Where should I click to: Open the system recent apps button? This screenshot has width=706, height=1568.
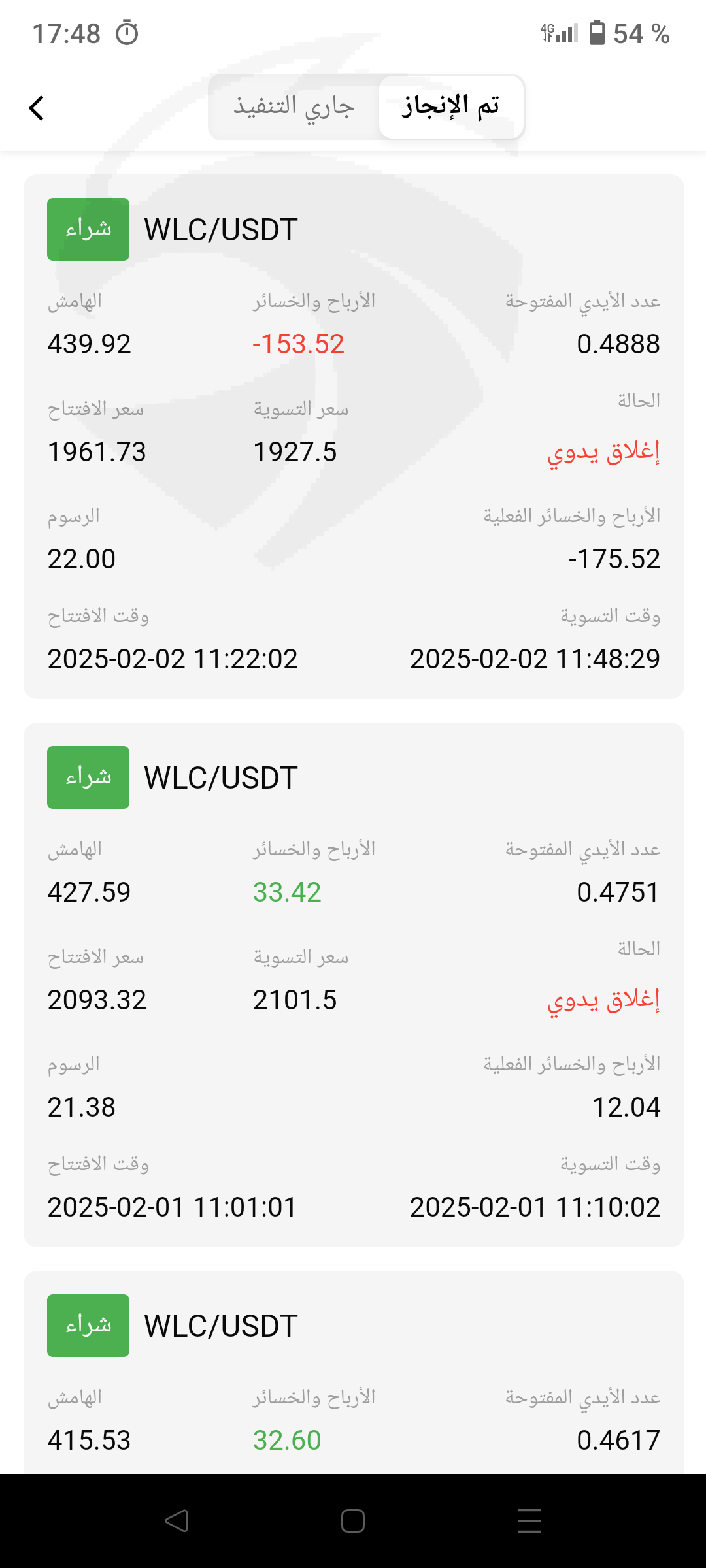[529, 1520]
